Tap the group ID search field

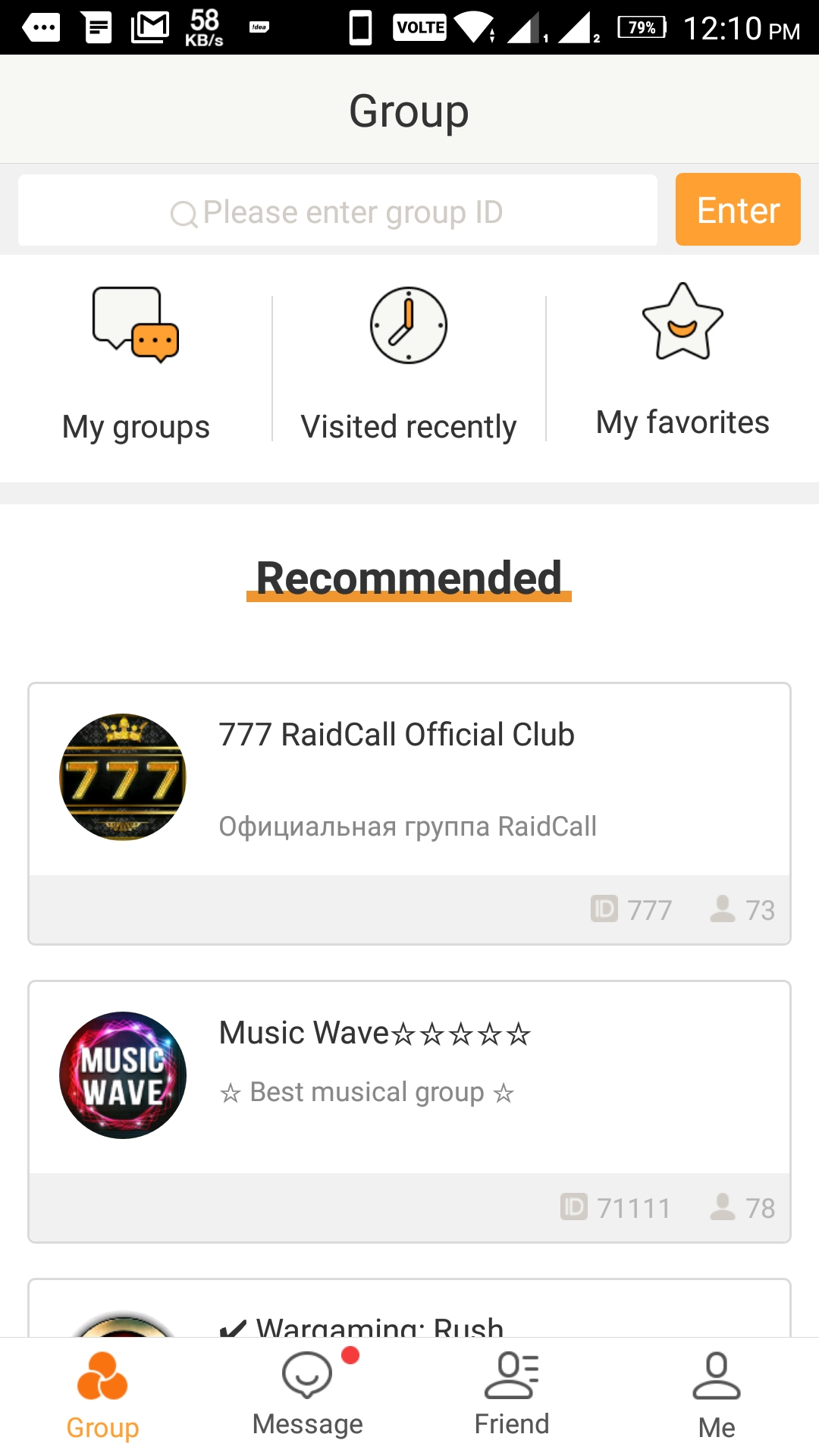click(337, 211)
